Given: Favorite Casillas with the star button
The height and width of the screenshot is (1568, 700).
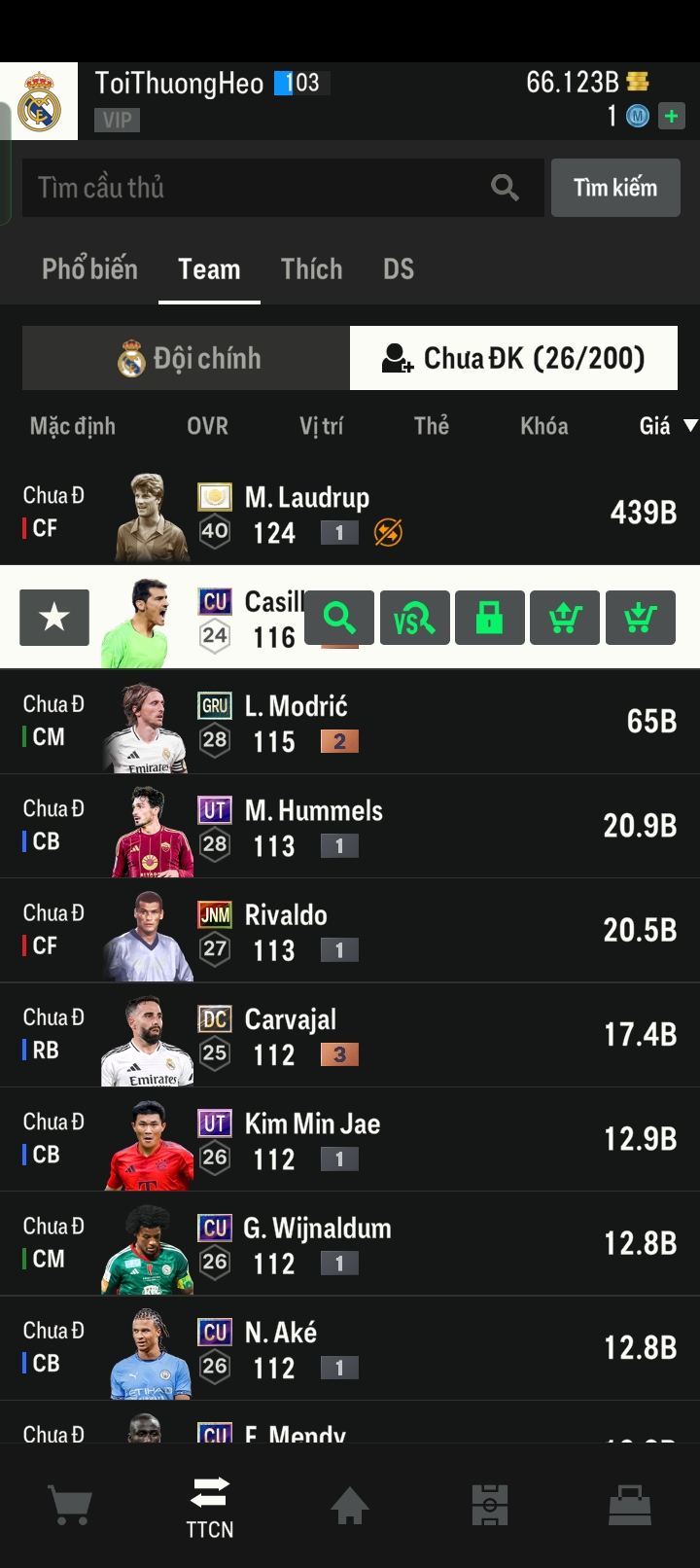Looking at the screenshot, I should tap(54, 617).
